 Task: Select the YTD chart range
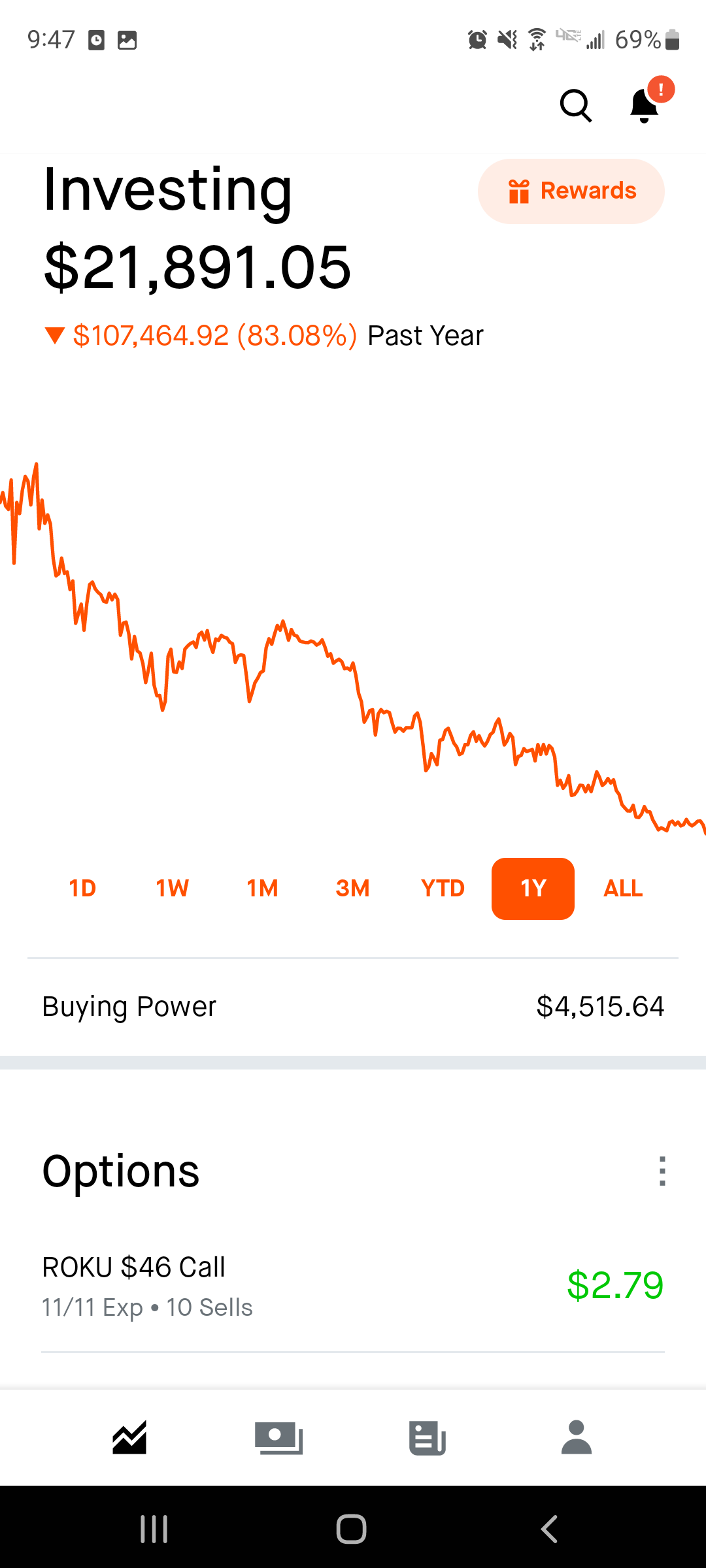click(x=443, y=889)
